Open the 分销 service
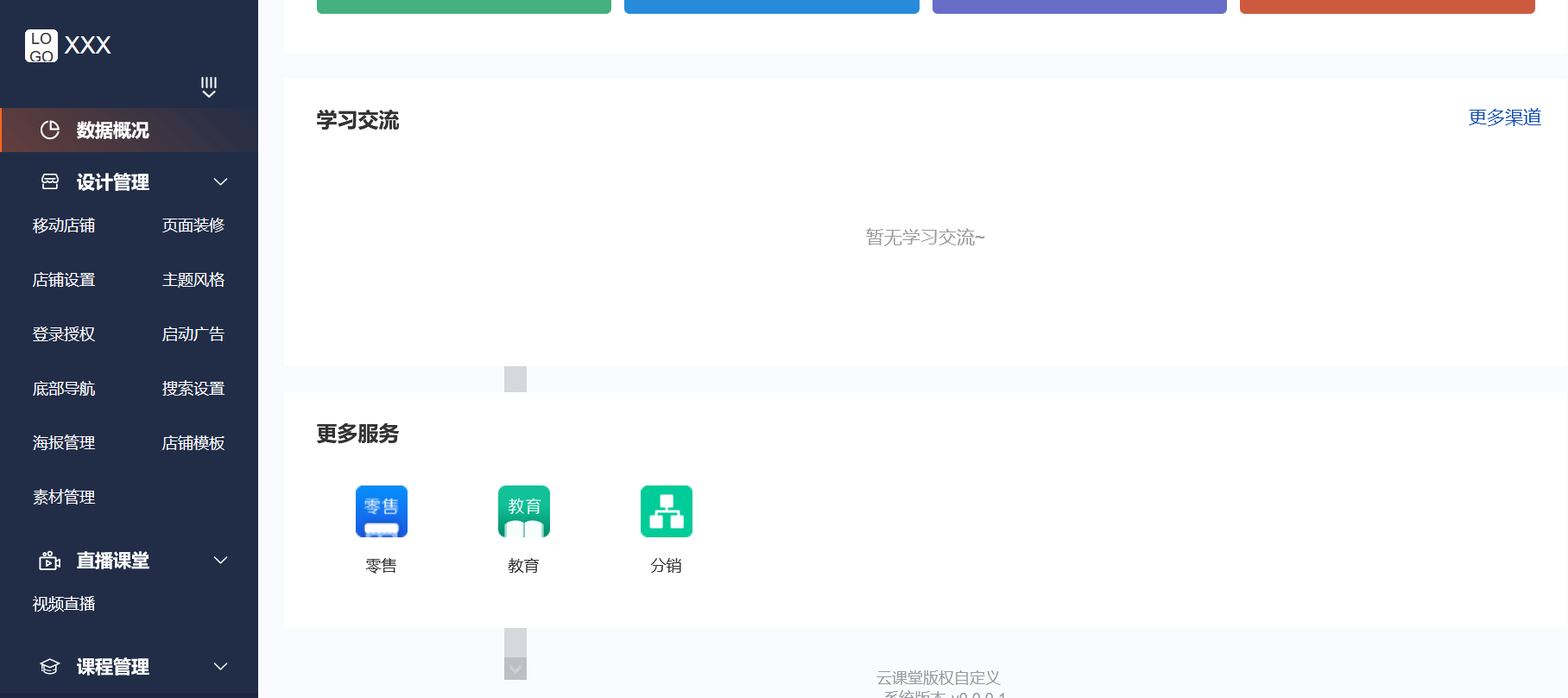The image size is (1568, 698). (667, 511)
